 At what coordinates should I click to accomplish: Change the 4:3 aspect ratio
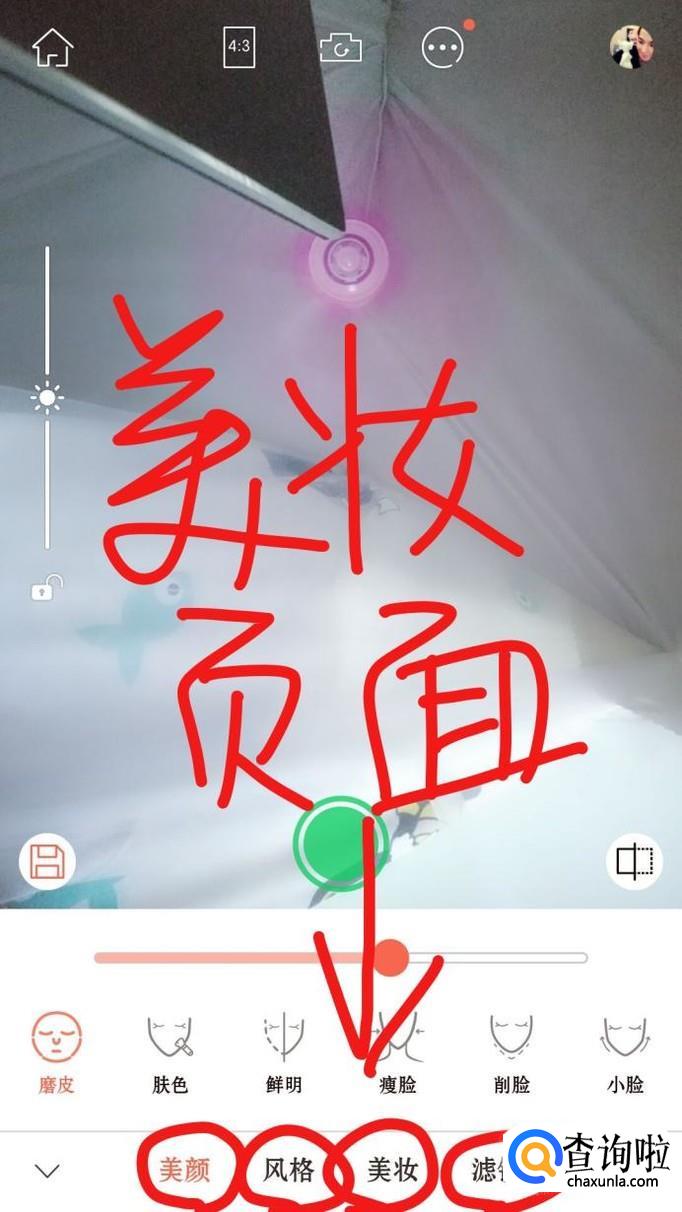pyautogui.click(x=239, y=47)
